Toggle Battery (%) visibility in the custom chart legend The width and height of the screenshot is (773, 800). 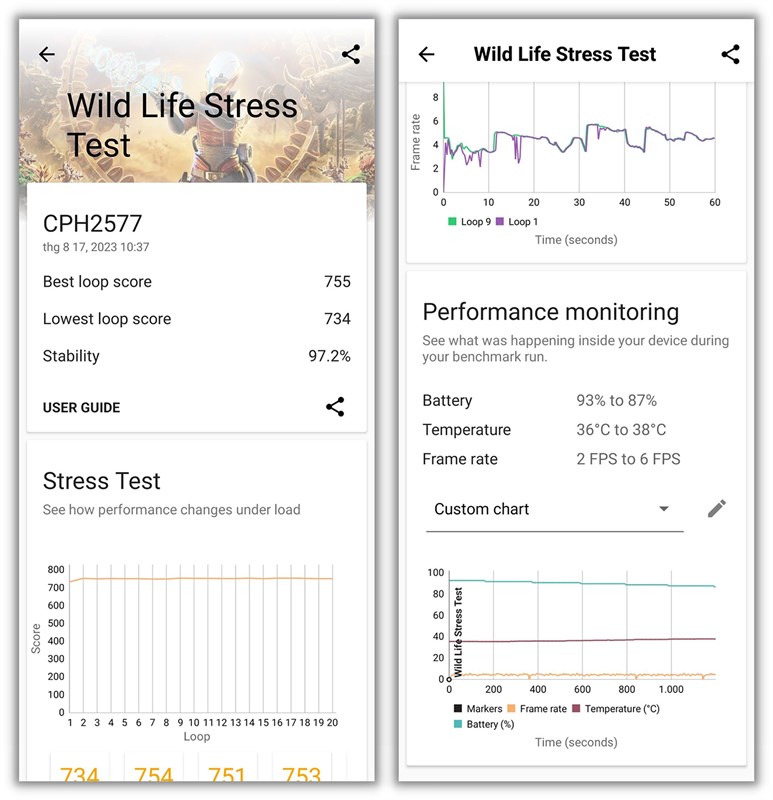(460, 723)
